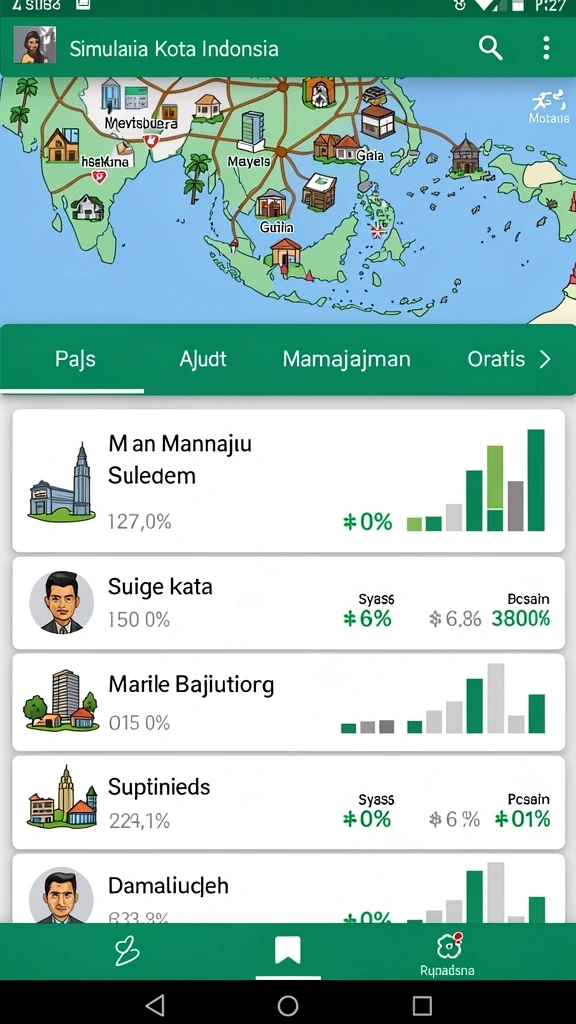Image resolution: width=576 pixels, height=1024 pixels.
Task: Go to the home screen
Action: tap(288, 1005)
